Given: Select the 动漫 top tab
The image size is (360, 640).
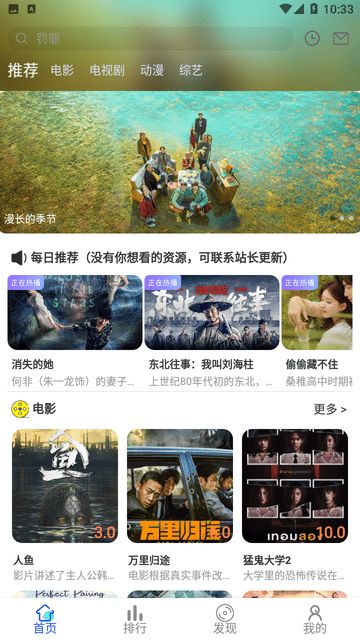Looking at the screenshot, I should (x=151, y=70).
